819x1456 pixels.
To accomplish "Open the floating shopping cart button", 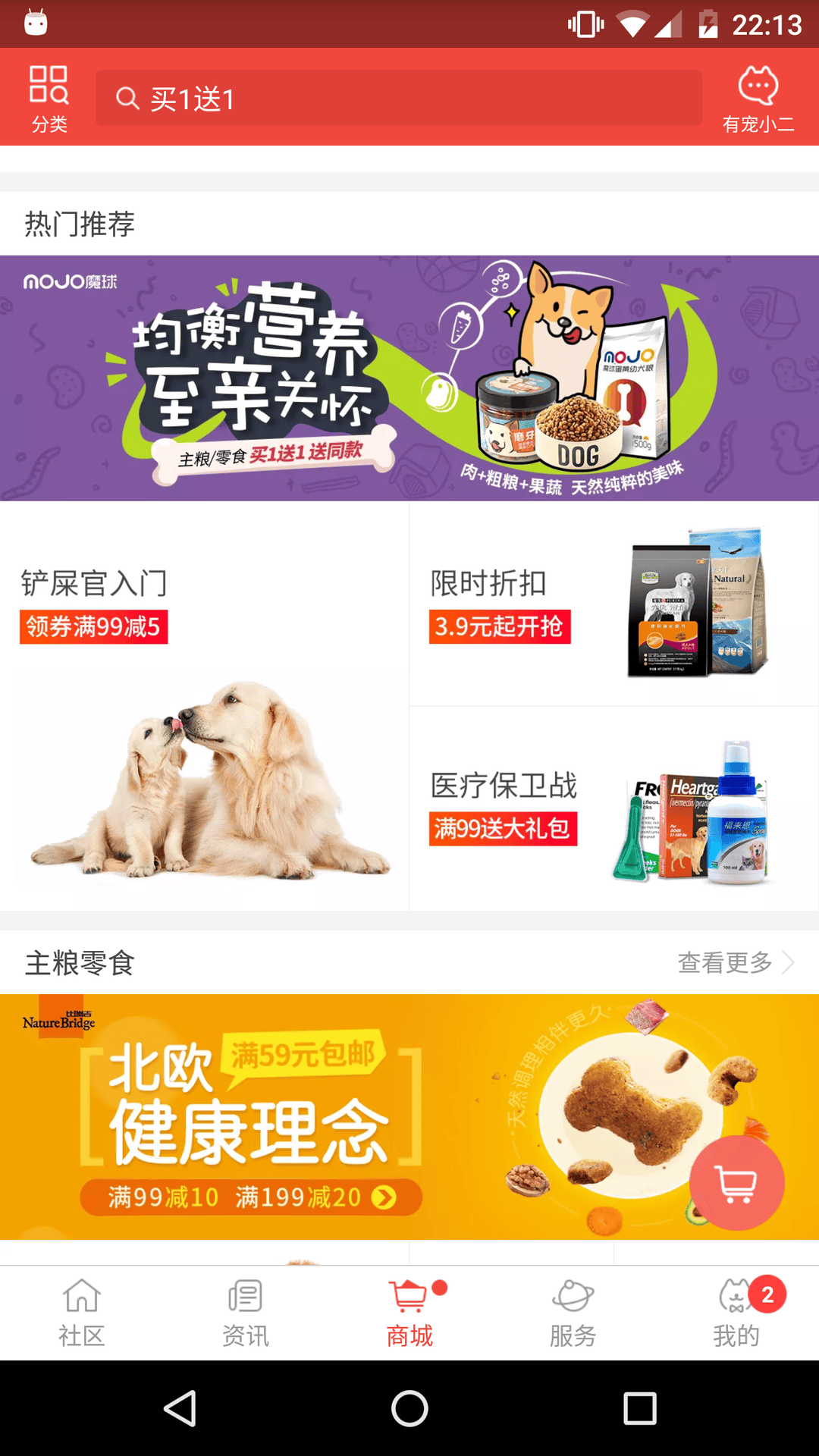I will pyautogui.click(x=736, y=1183).
